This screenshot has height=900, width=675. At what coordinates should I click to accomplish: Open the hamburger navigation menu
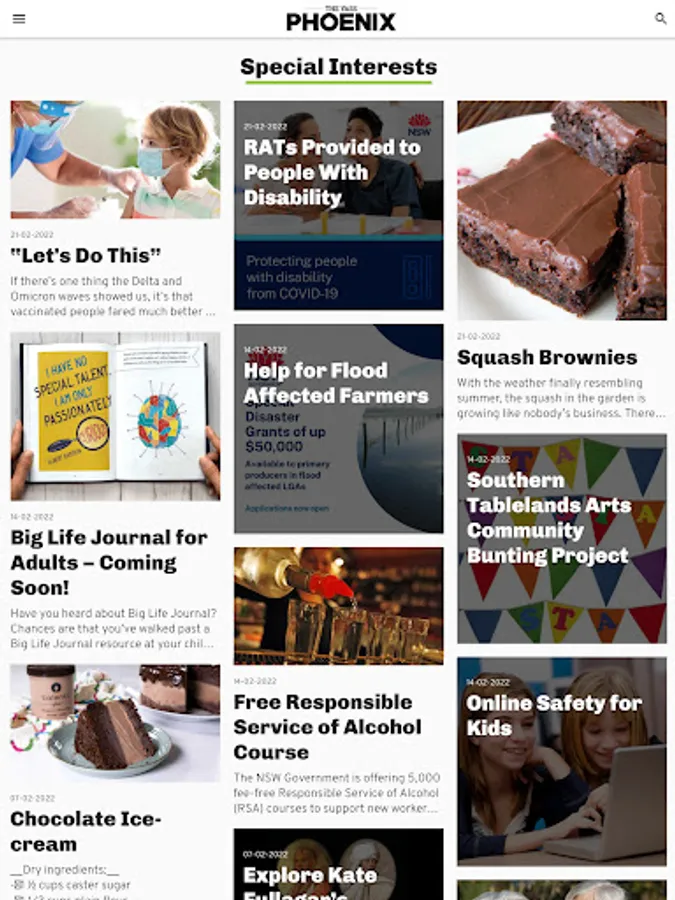tap(19, 19)
